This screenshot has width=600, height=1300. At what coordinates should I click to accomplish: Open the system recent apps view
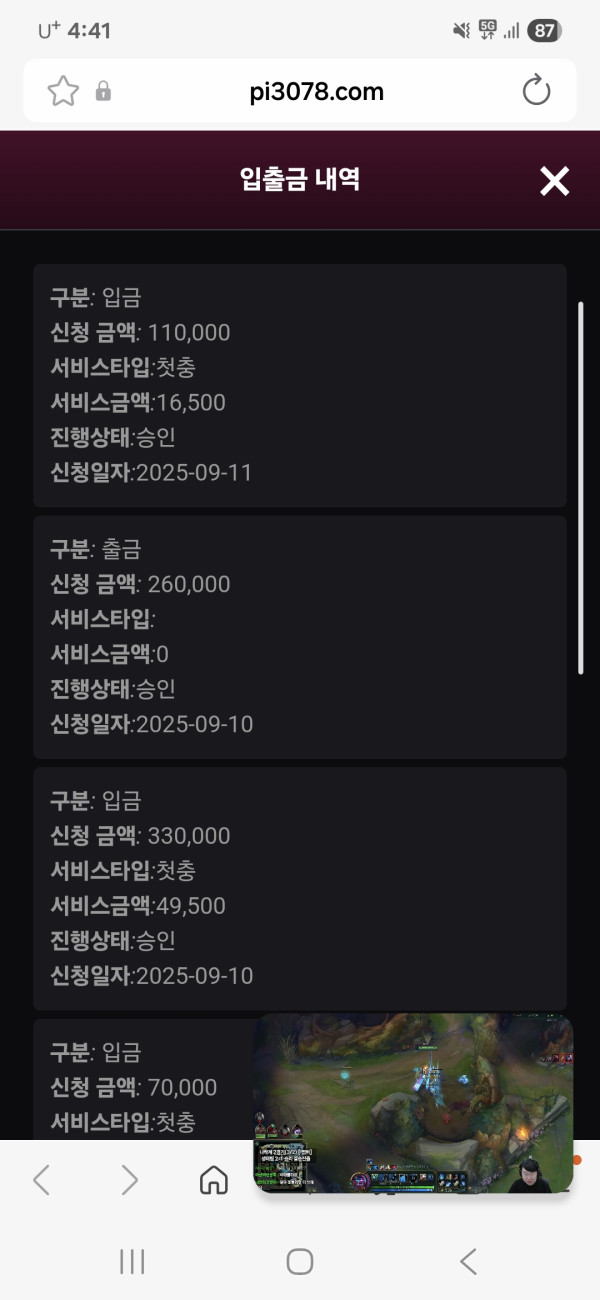pos(132,1261)
